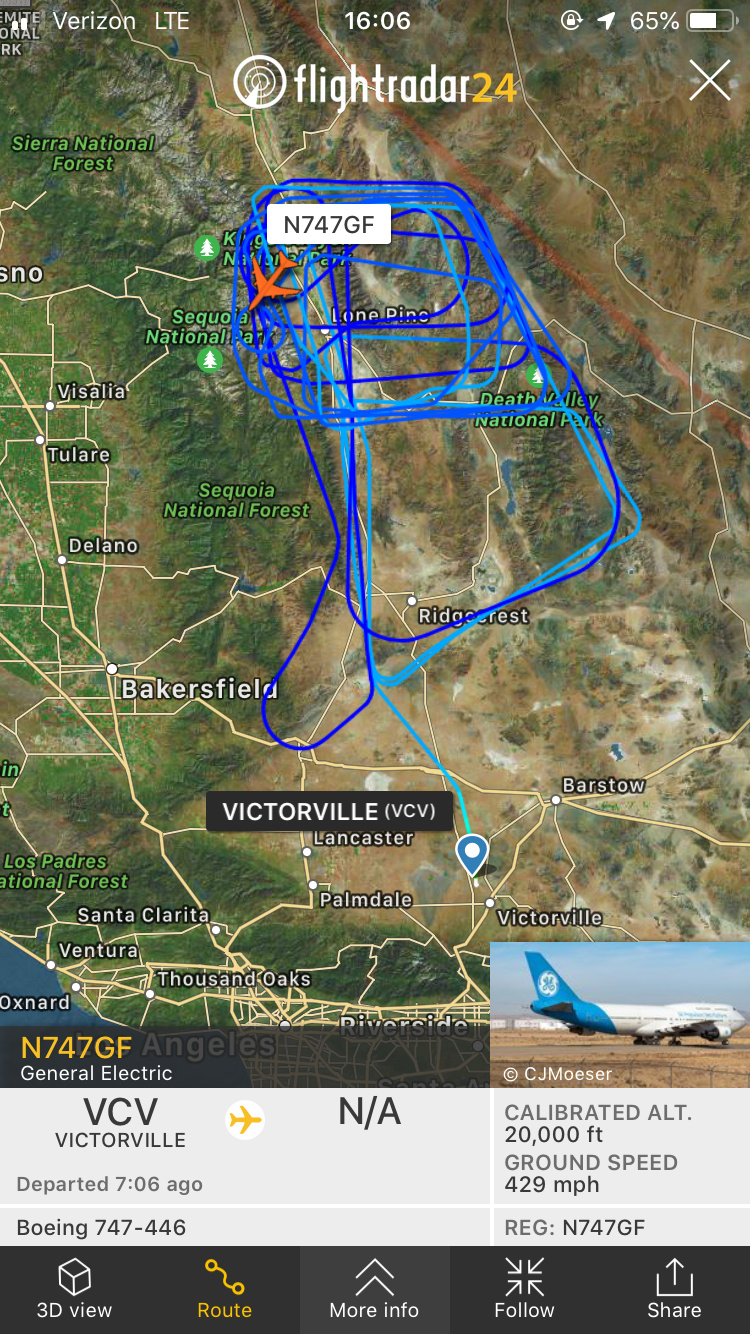View the General Electric aircraft photo

click(x=620, y=1013)
